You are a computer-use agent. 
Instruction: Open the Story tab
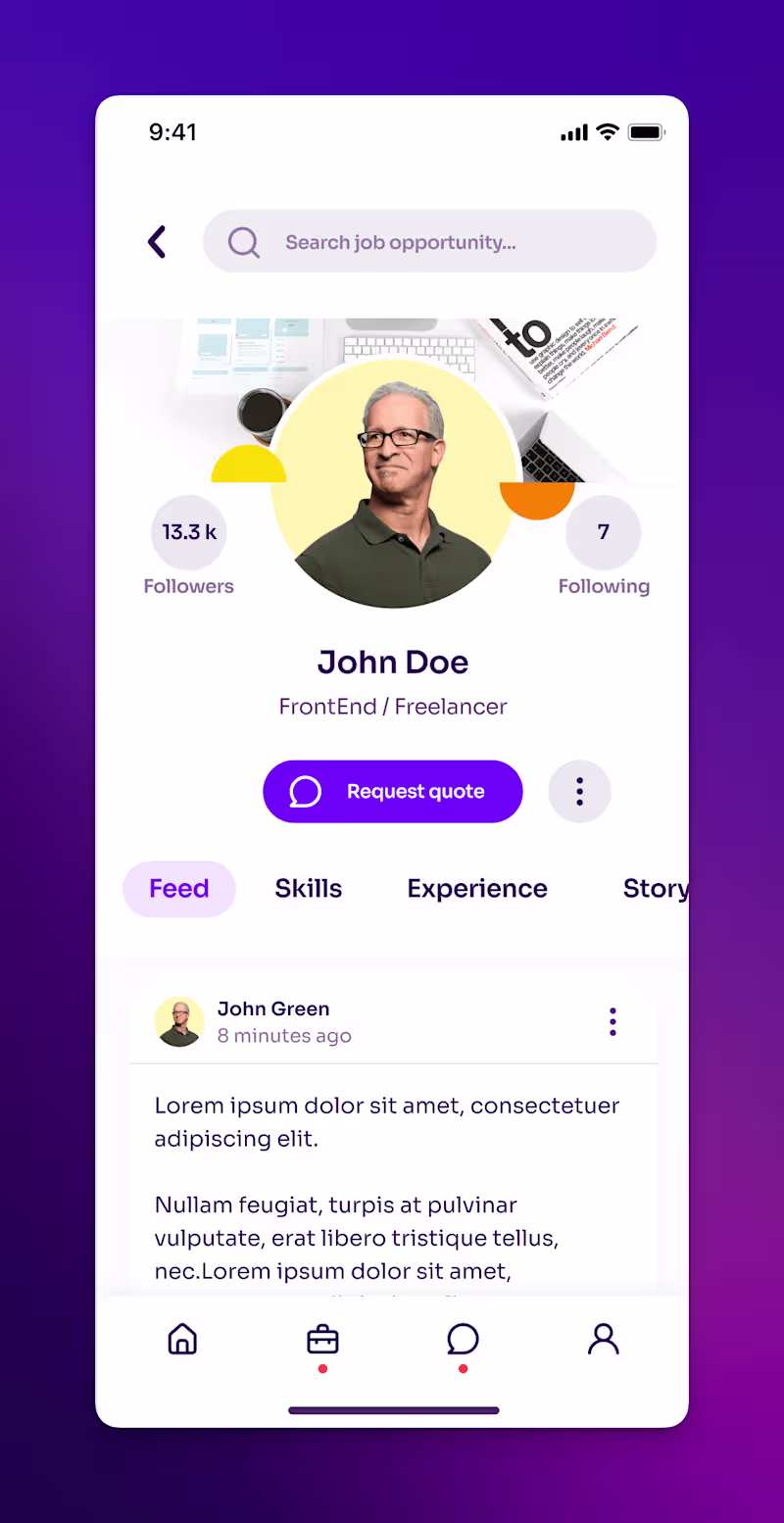coord(654,889)
